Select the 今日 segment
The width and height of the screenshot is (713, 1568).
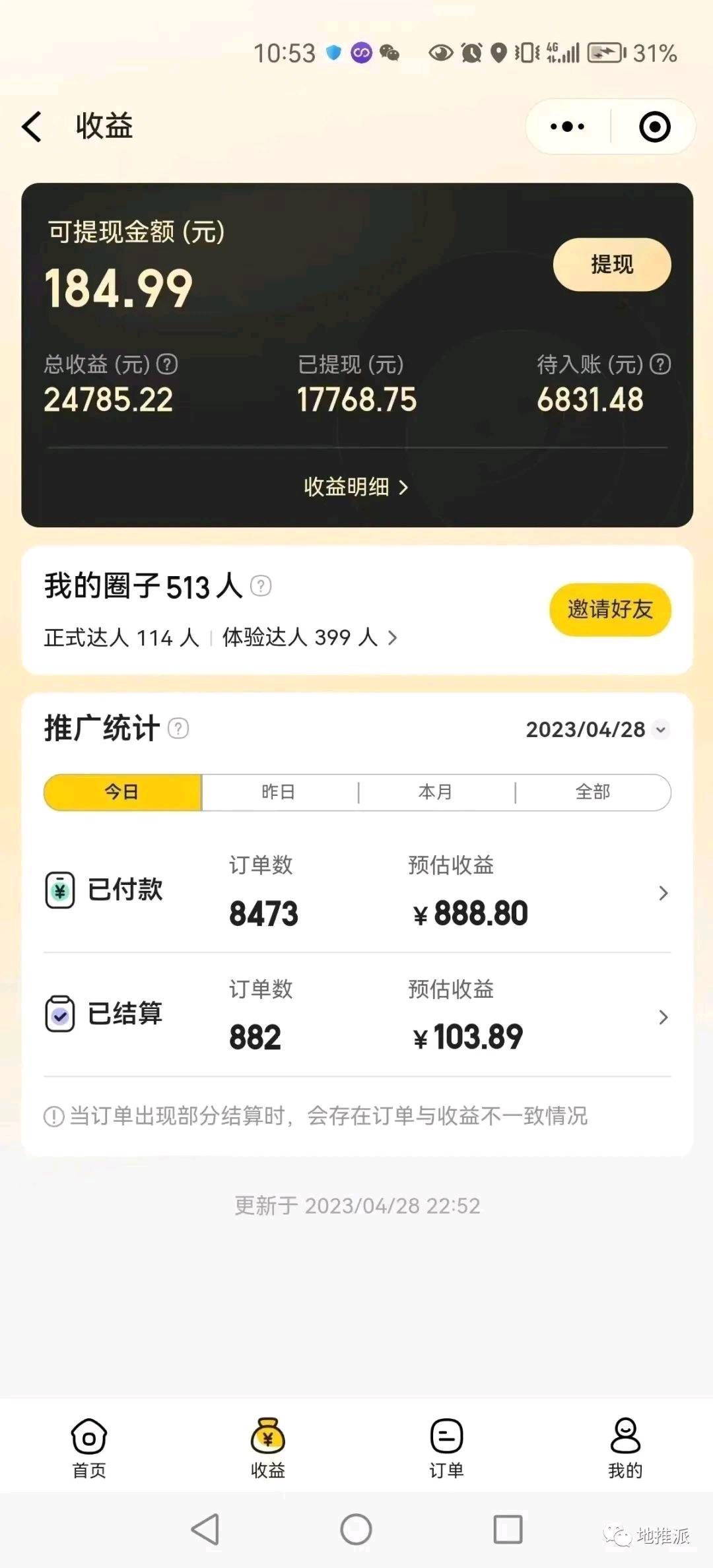point(122,792)
